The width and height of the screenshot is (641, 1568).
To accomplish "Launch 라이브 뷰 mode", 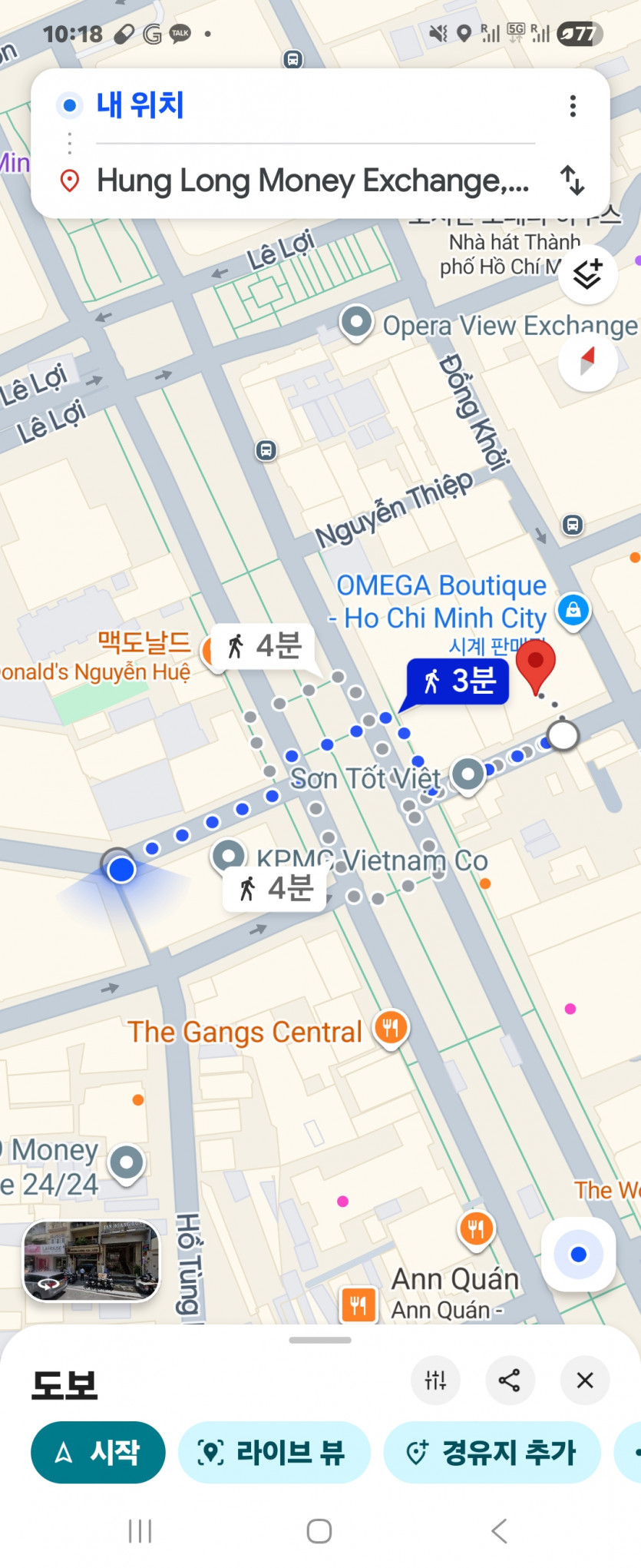I will (x=274, y=1452).
